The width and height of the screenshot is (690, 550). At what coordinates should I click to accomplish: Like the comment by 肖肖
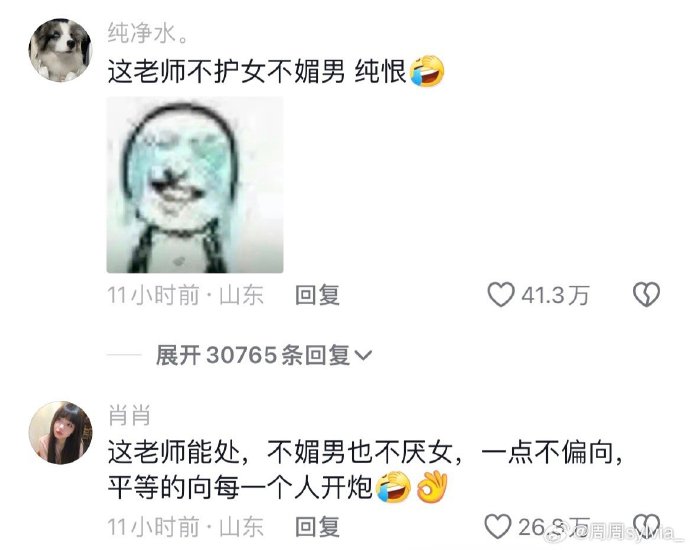(498, 525)
